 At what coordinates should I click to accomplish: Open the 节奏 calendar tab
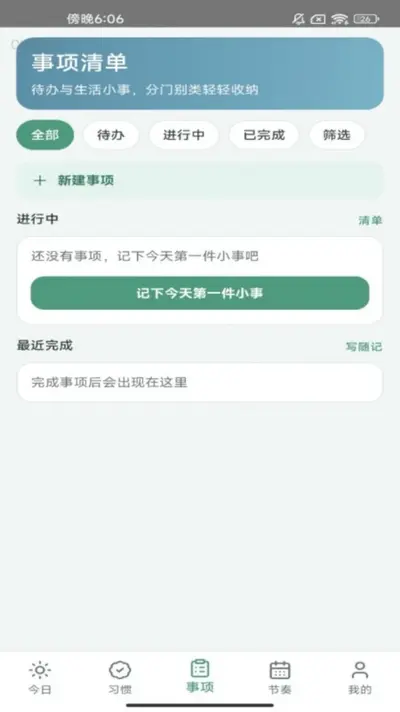280,678
